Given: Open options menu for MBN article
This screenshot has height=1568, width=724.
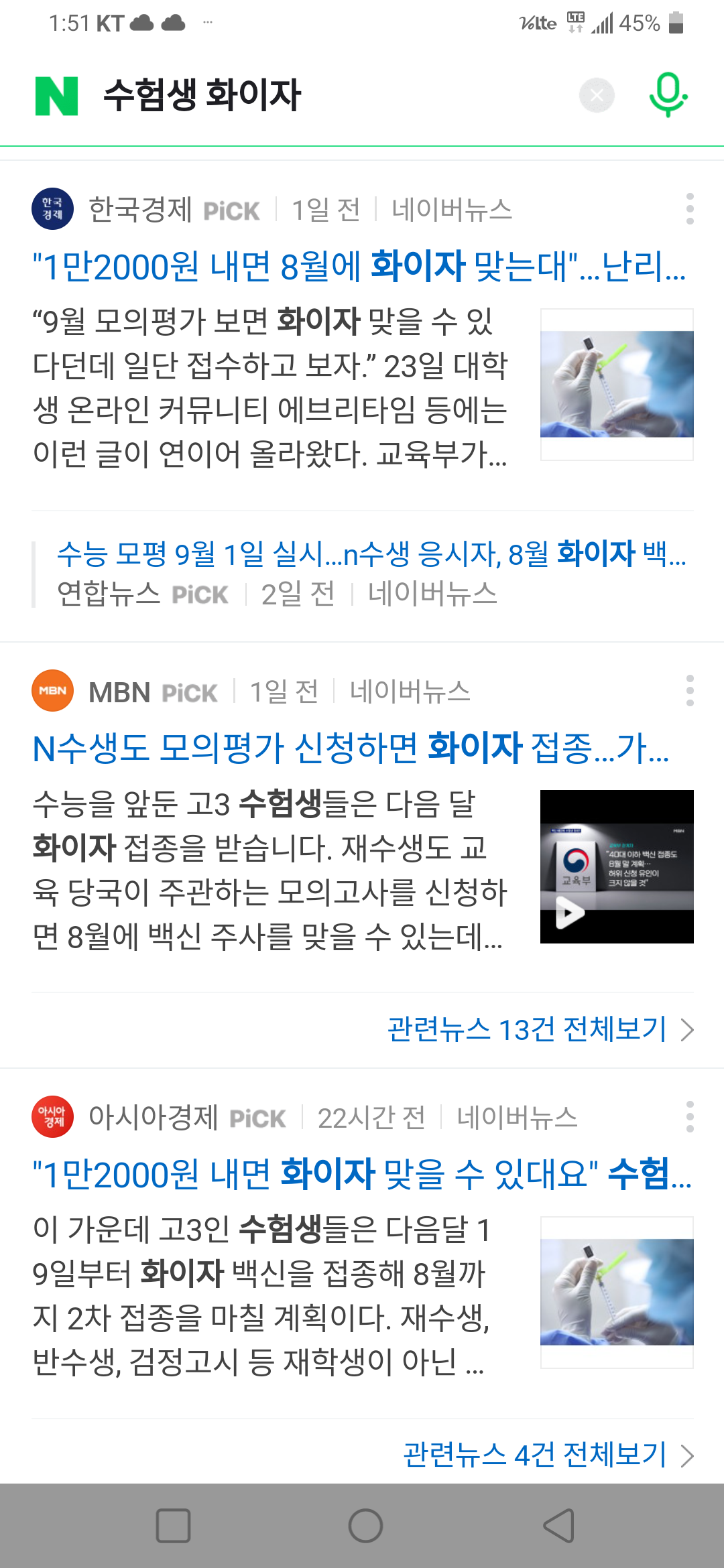Looking at the screenshot, I should click(689, 691).
